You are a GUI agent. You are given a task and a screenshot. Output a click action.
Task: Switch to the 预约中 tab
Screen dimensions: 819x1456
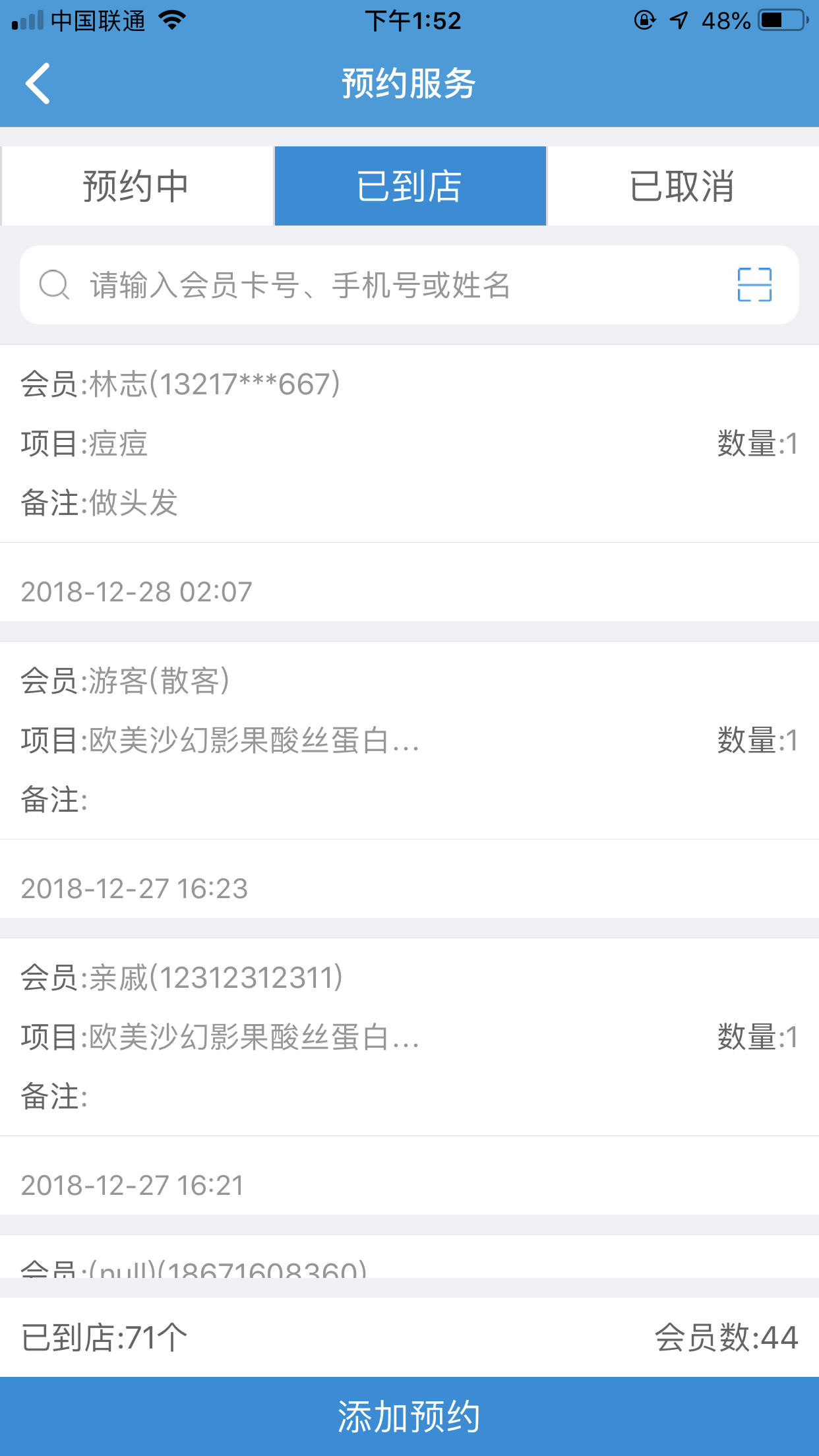pos(137,186)
